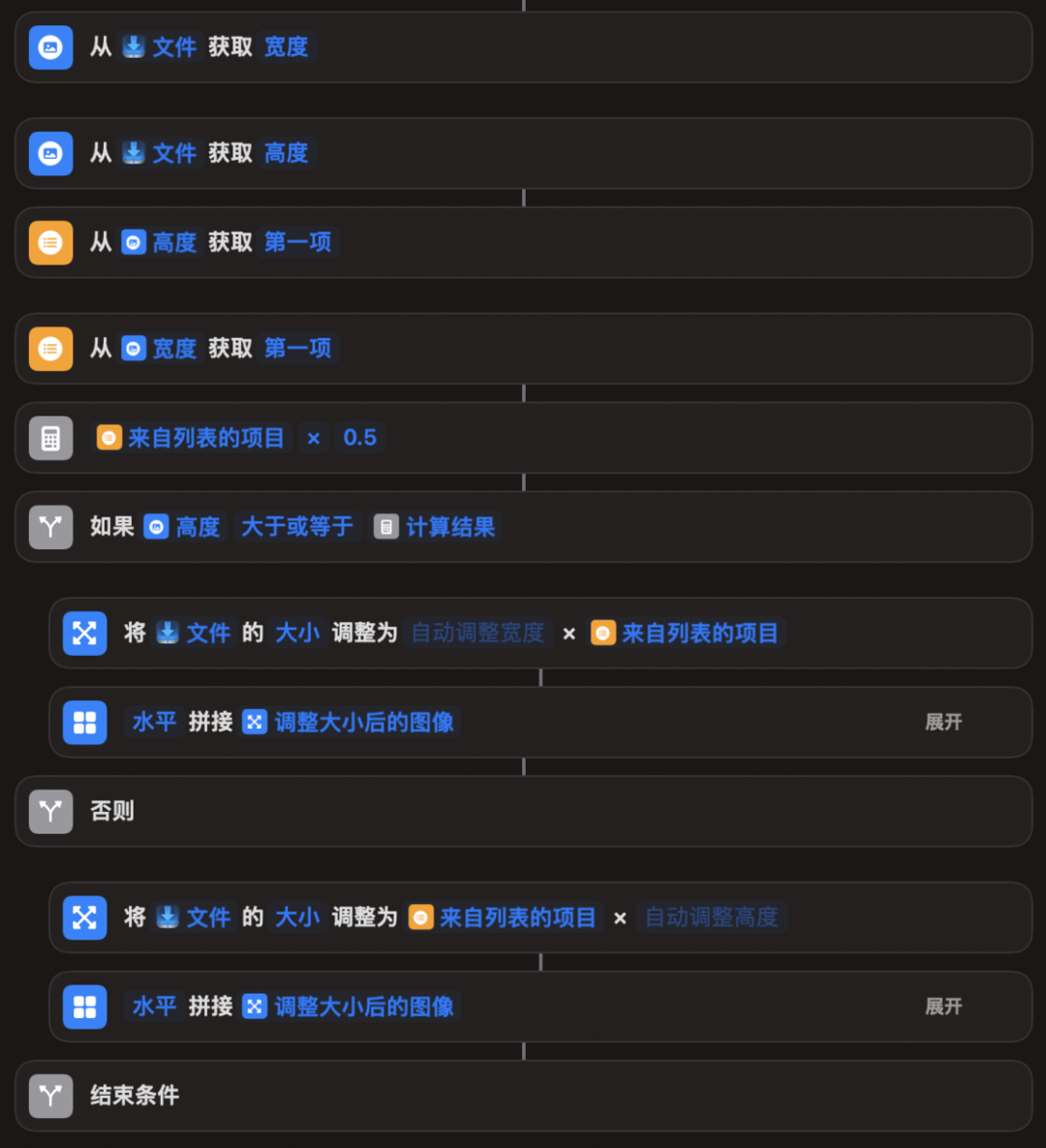Select 来自列表的项目 variable after 自动调整宽度
This screenshot has width=1046, height=1148.
tap(686, 634)
